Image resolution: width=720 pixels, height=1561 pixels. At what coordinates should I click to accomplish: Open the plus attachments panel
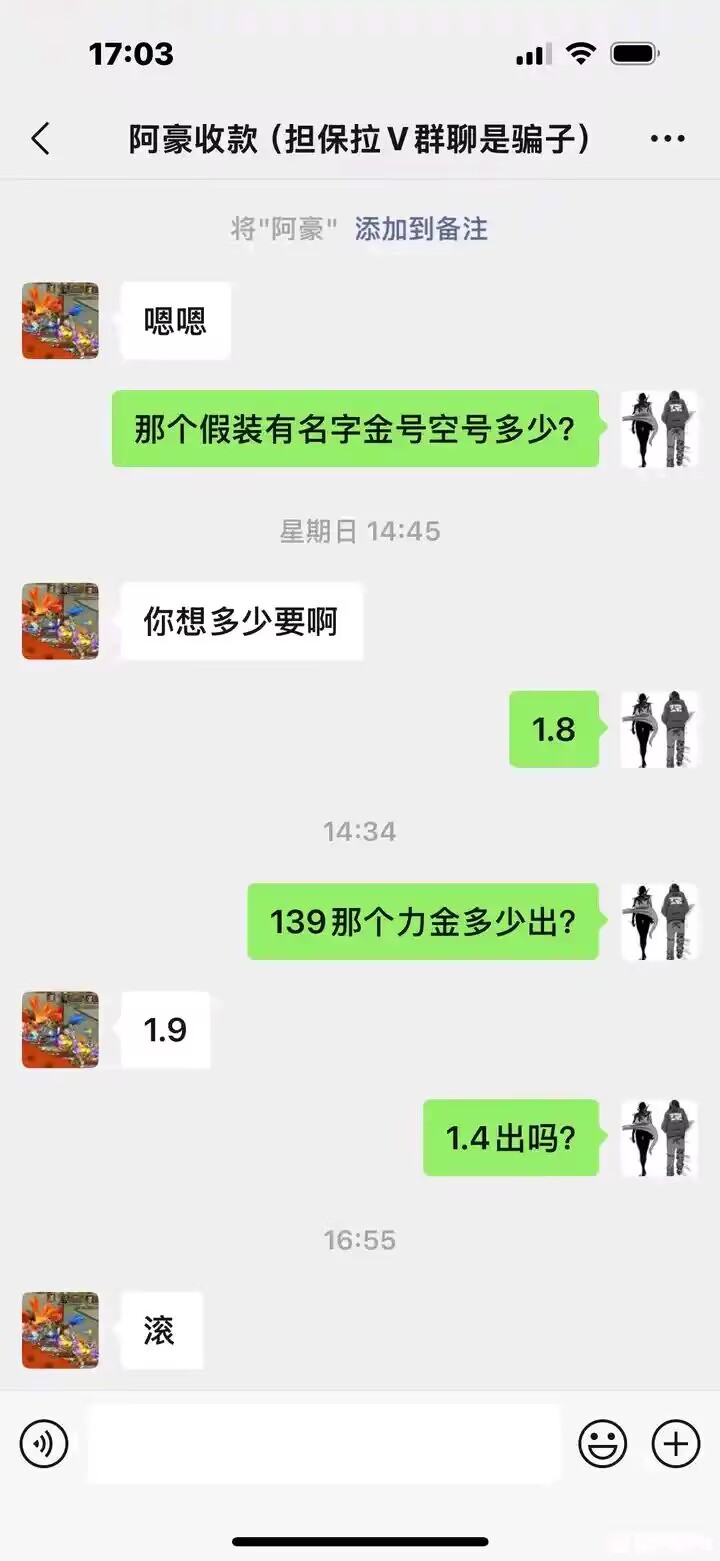point(676,1443)
